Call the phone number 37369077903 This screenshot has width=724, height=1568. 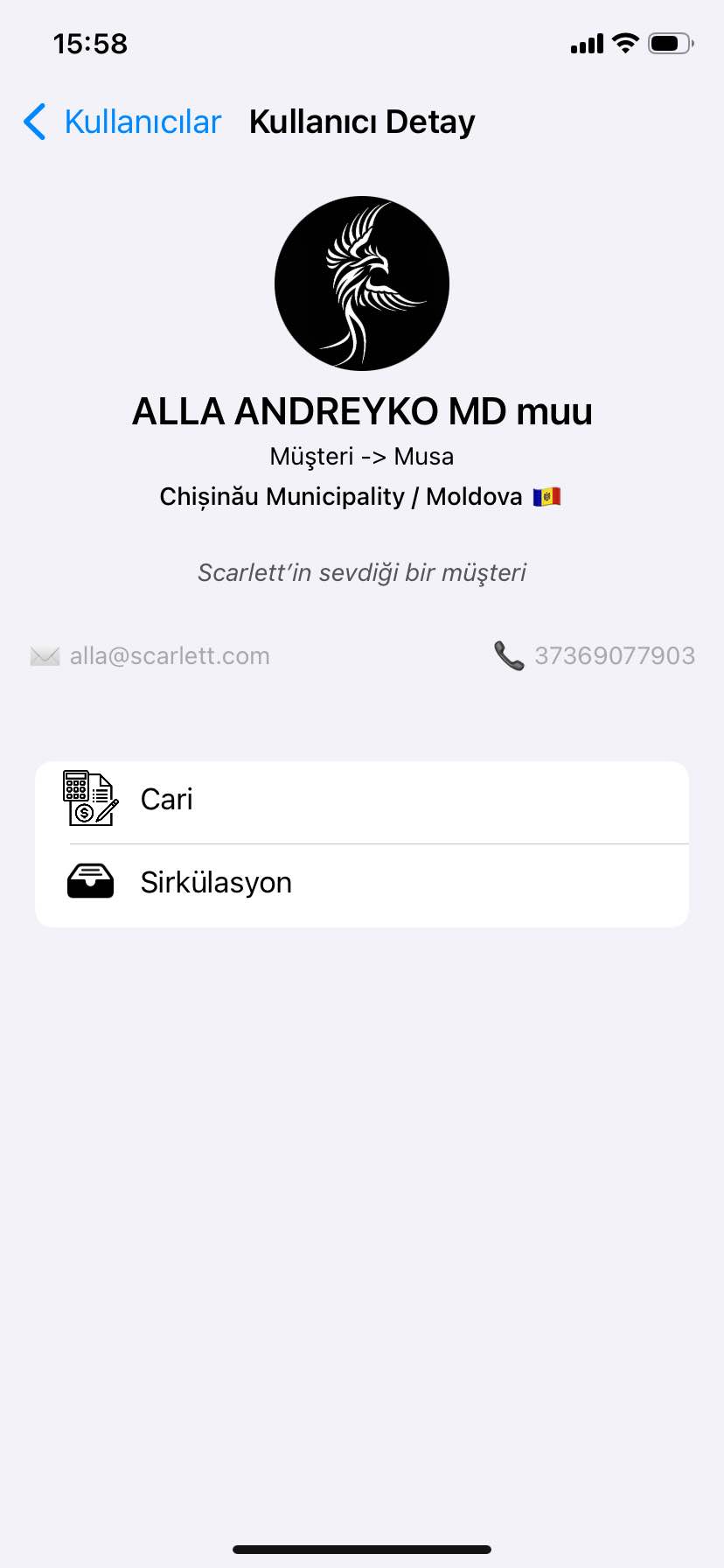pos(595,655)
